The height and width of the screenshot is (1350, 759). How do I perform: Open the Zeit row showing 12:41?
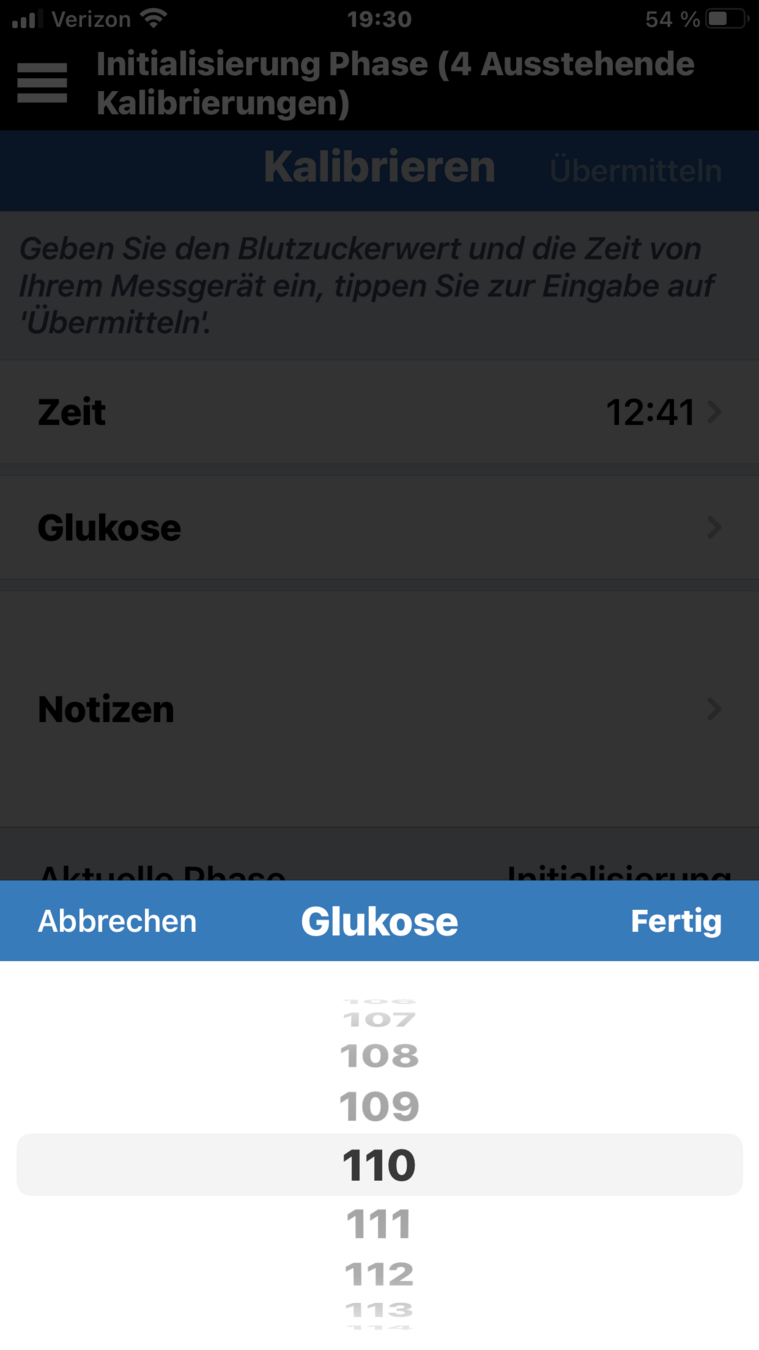coord(379,412)
